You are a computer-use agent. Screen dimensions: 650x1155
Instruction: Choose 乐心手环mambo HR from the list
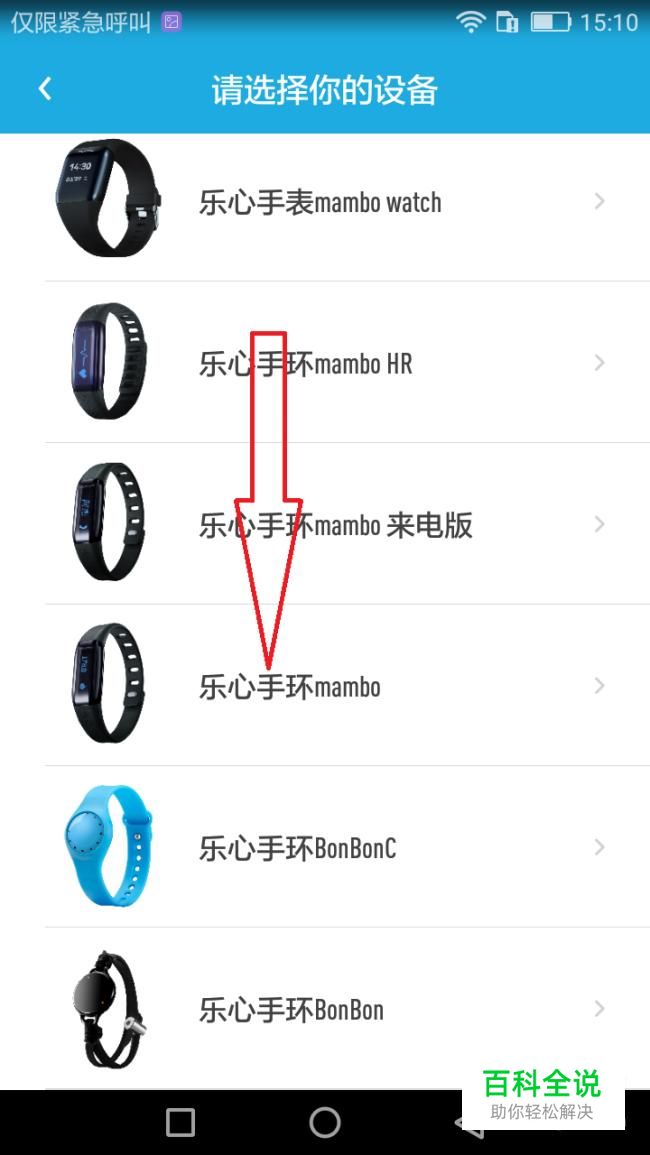click(325, 362)
